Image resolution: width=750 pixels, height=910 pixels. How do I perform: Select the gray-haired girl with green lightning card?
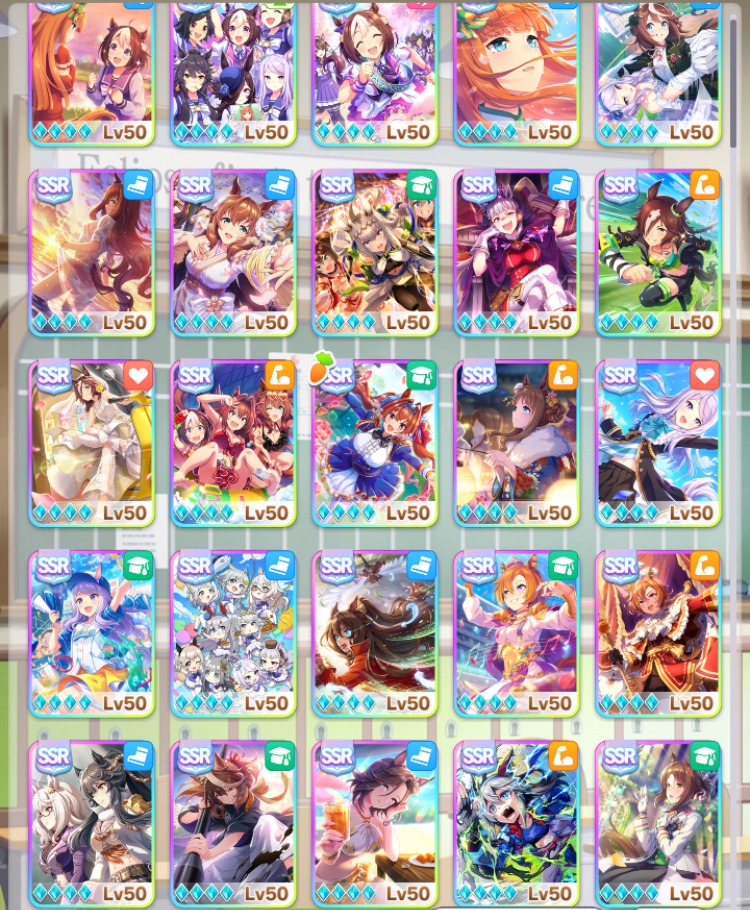(516, 822)
